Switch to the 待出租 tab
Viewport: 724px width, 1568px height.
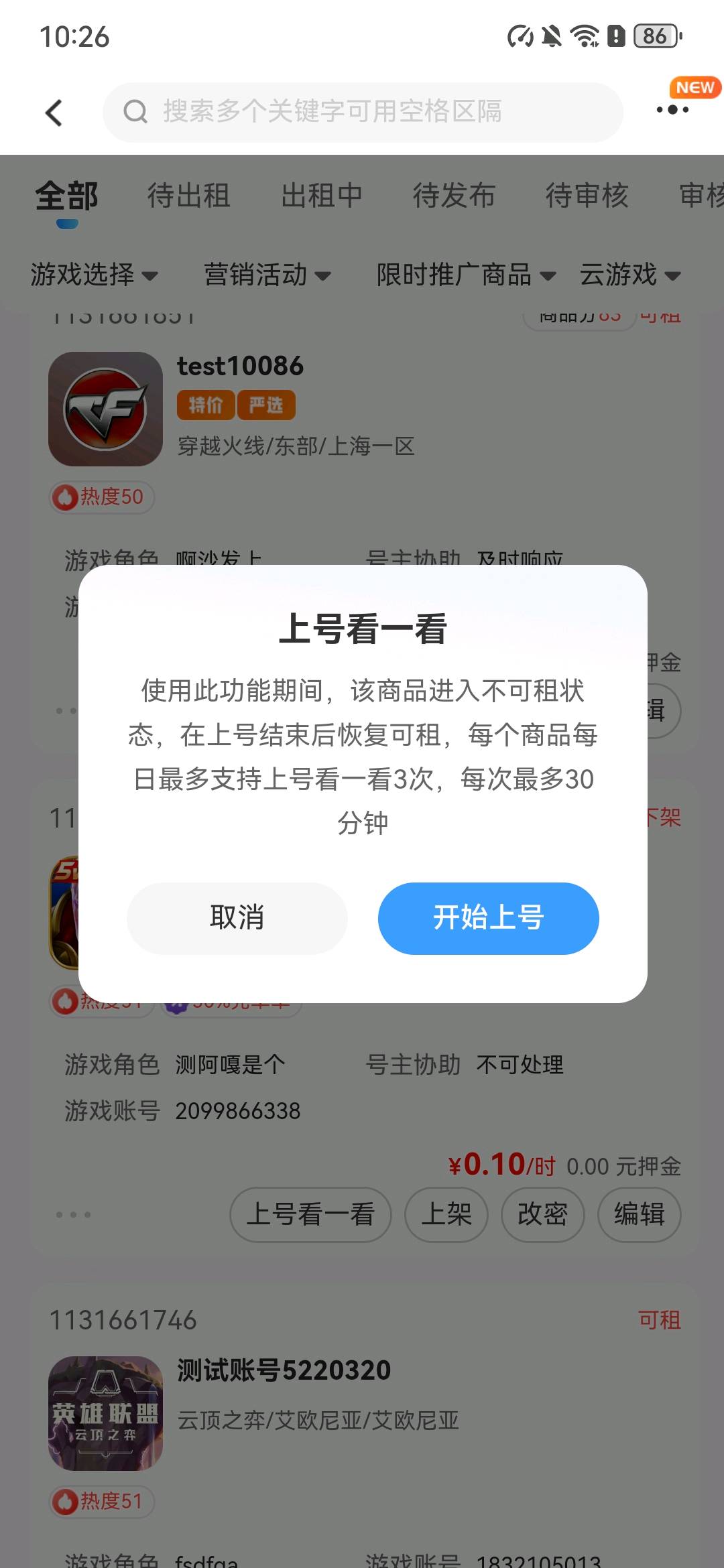click(x=188, y=196)
